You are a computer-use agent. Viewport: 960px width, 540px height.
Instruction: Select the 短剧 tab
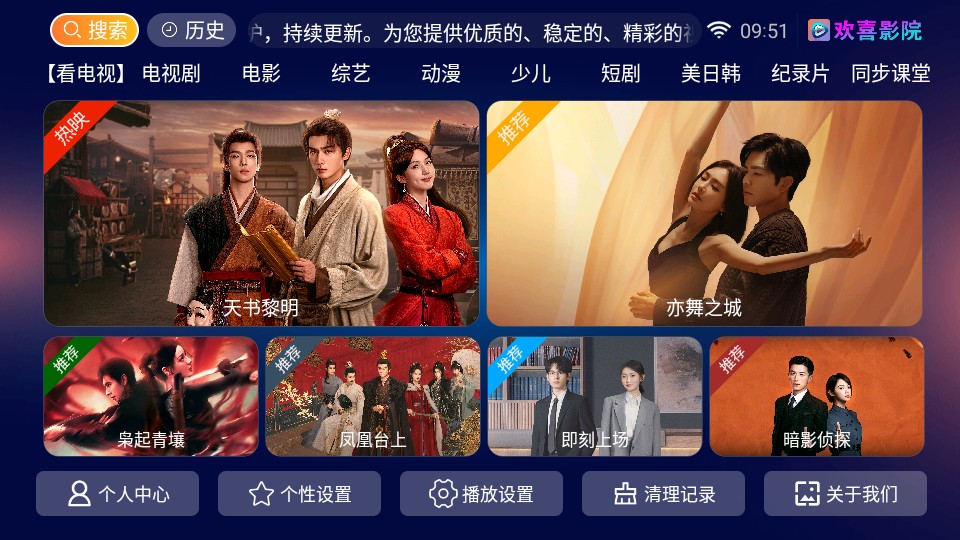click(x=621, y=74)
